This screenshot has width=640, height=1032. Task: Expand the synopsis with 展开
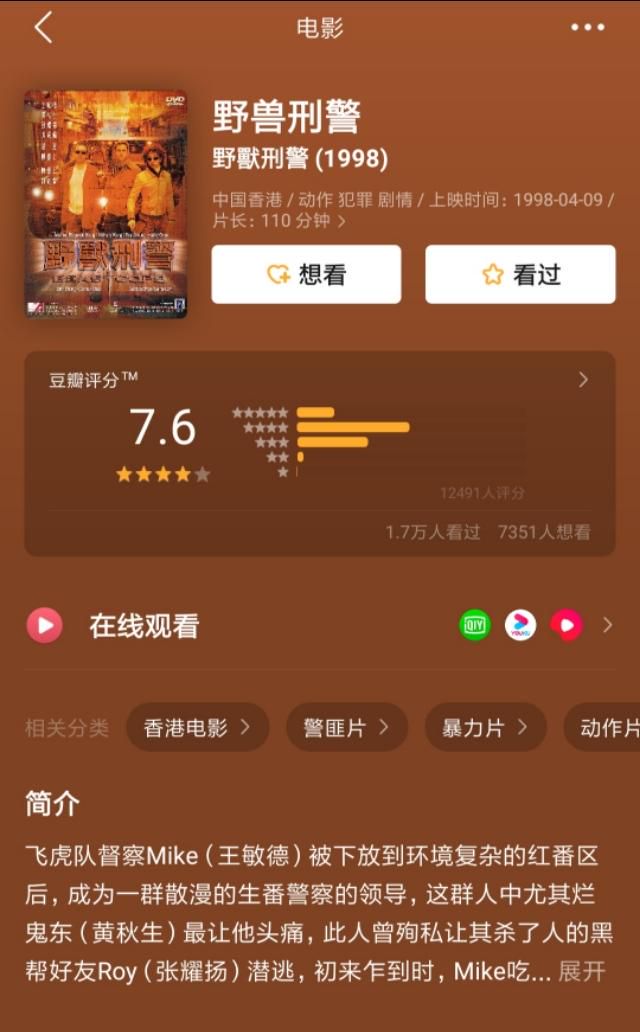point(581,971)
